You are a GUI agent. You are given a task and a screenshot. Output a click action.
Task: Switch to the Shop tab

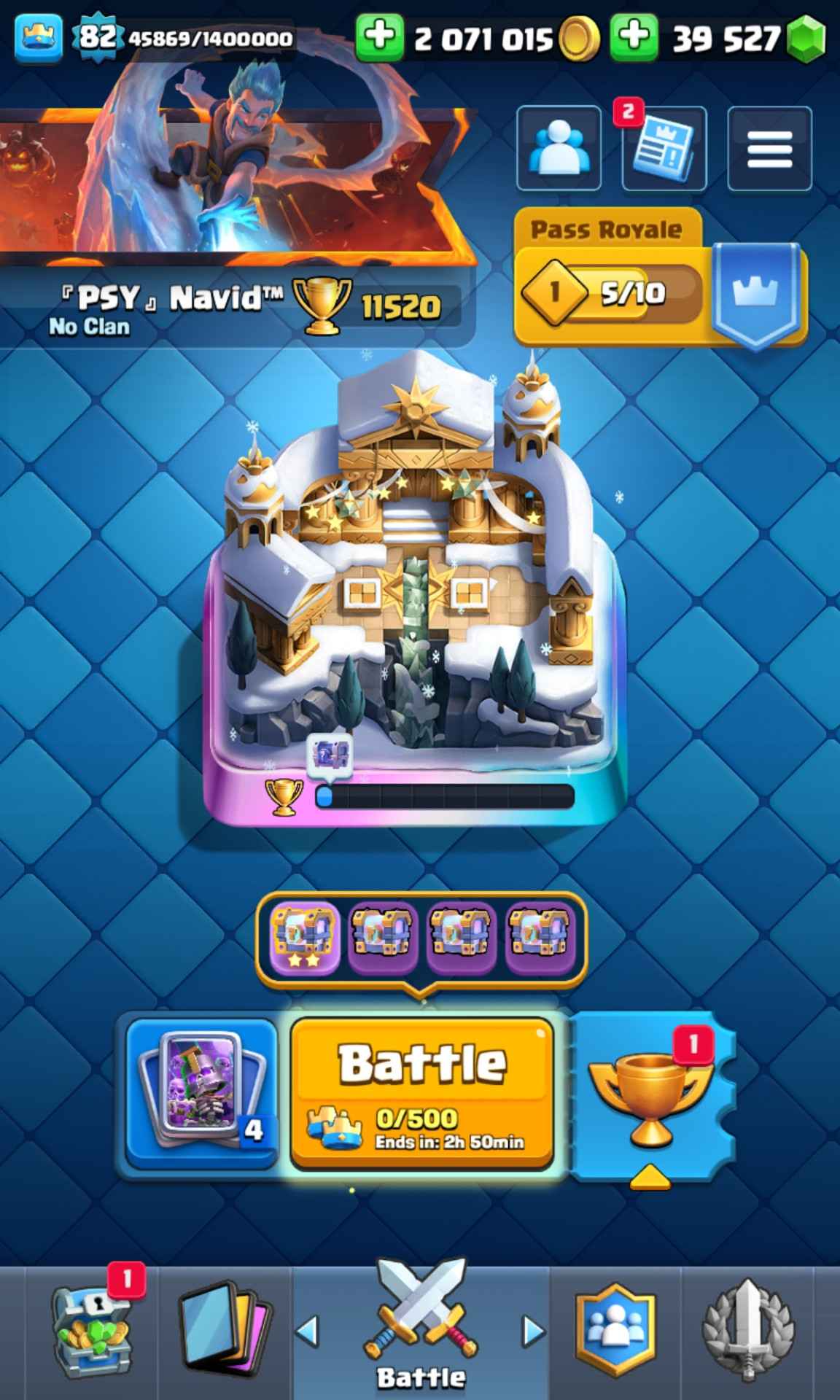pyautogui.click(x=91, y=1331)
